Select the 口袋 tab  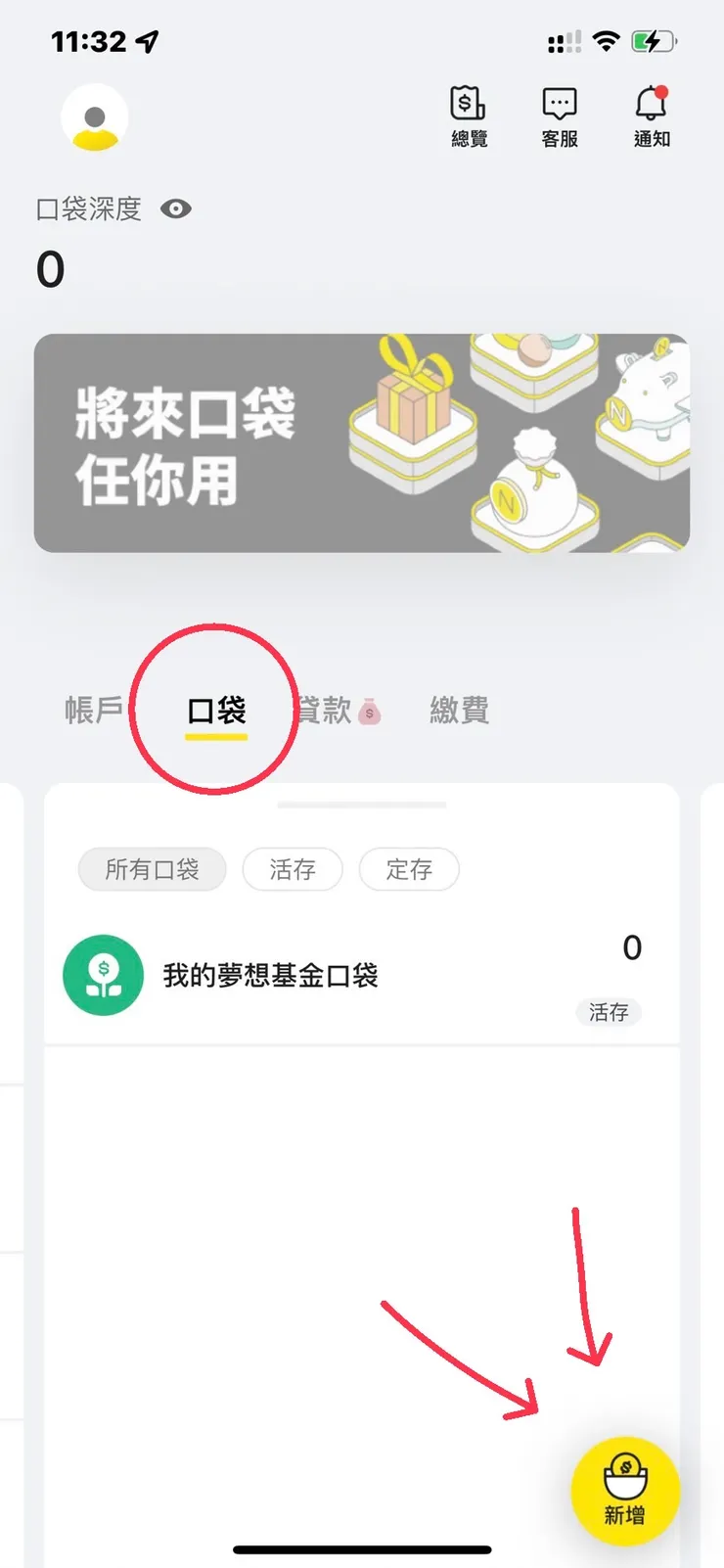pyautogui.click(x=216, y=712)
